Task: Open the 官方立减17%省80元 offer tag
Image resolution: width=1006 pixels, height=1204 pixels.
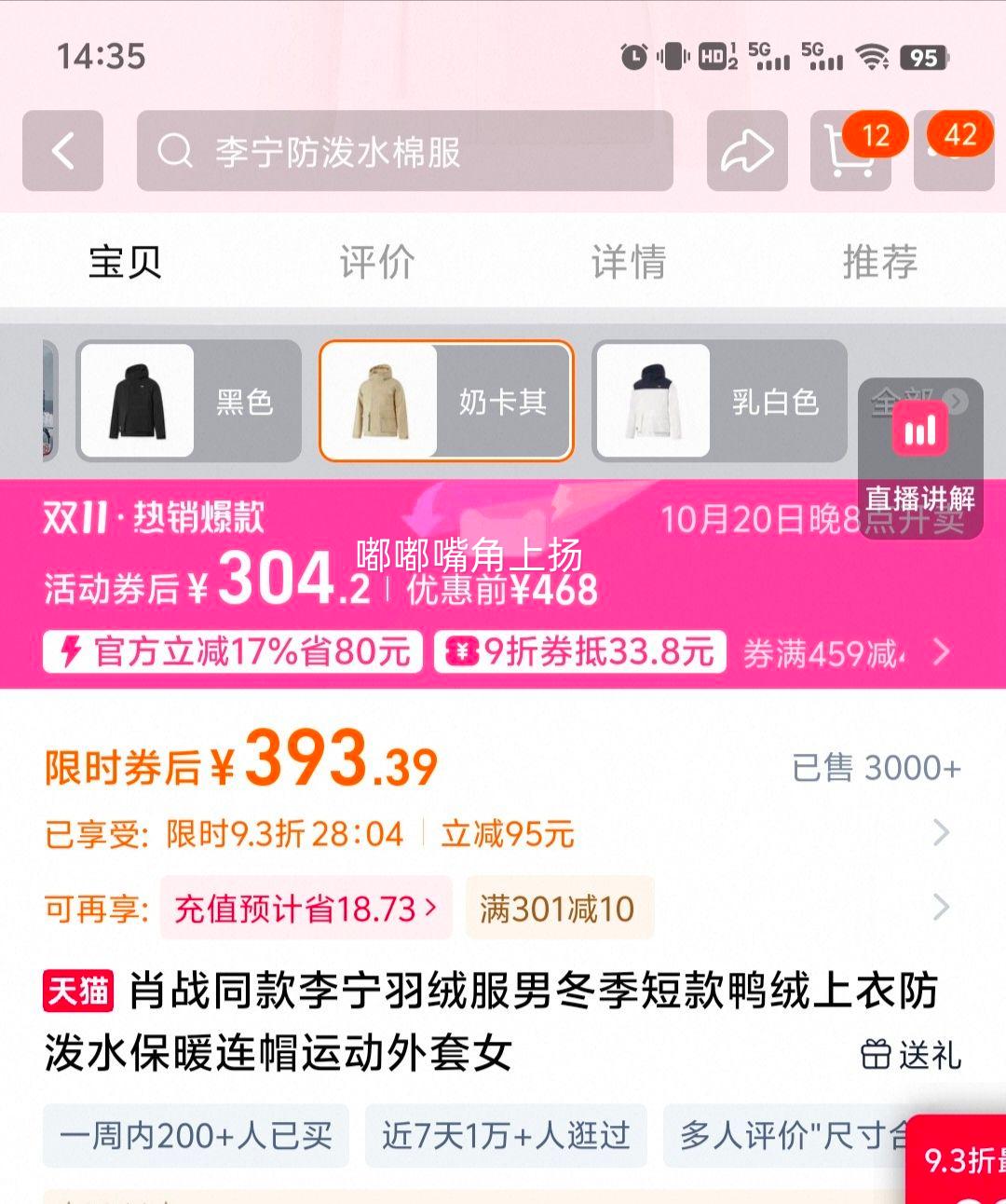Action: pyautogui.click(x=233, y=651)
